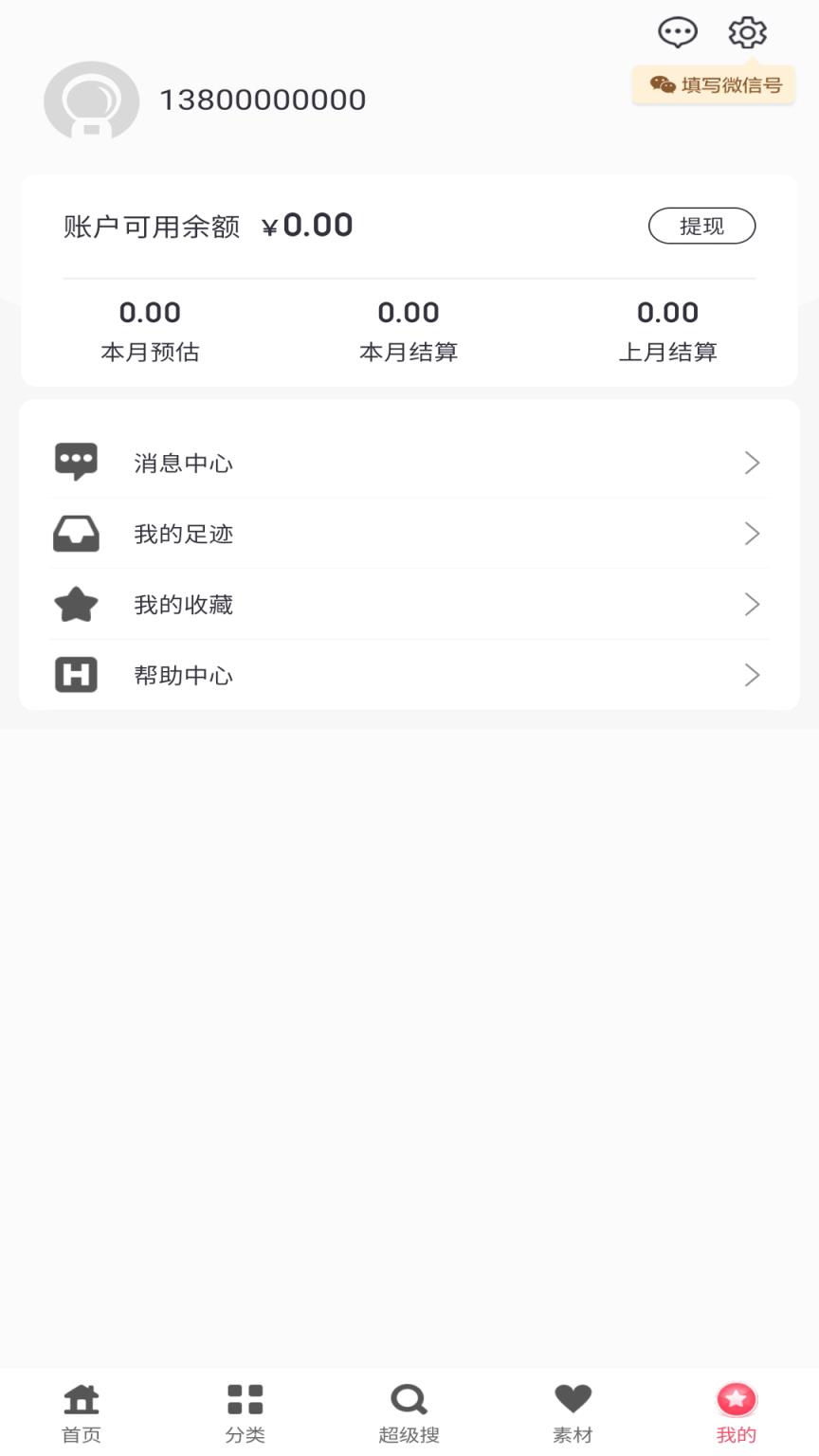Open the message bubble icon at top

pyautogui.click(x=677, y=31)
